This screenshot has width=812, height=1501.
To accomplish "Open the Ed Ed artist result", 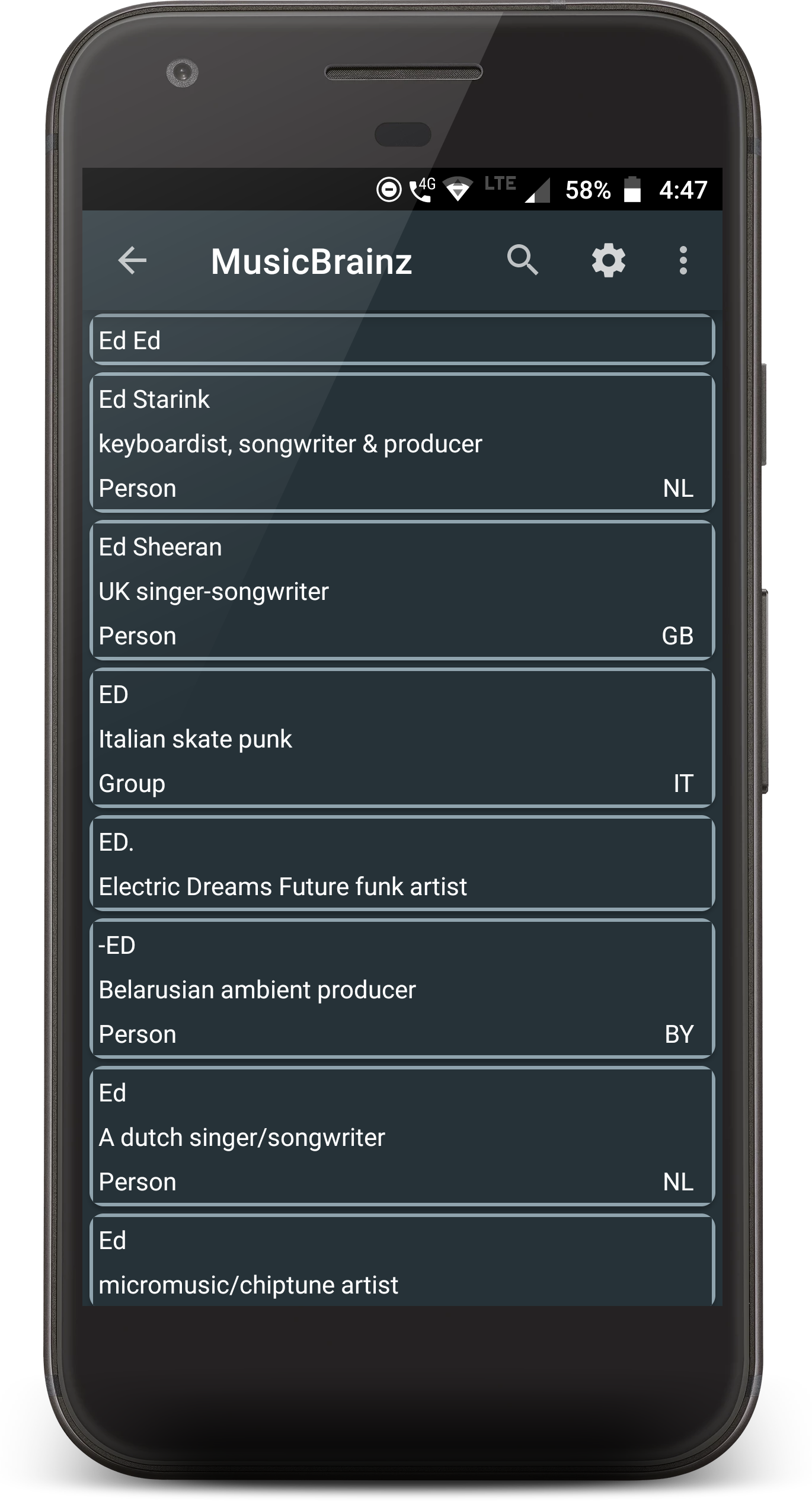I will pos(402,340).
